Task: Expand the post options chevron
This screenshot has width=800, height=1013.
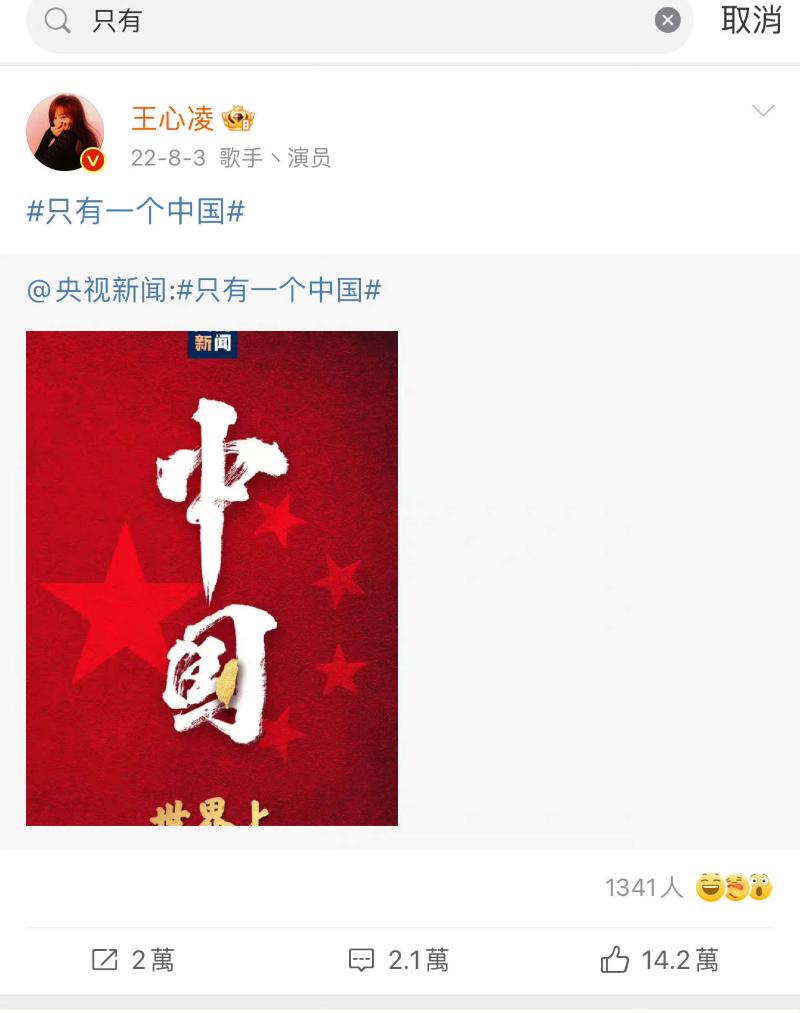Action: (763, 111)
